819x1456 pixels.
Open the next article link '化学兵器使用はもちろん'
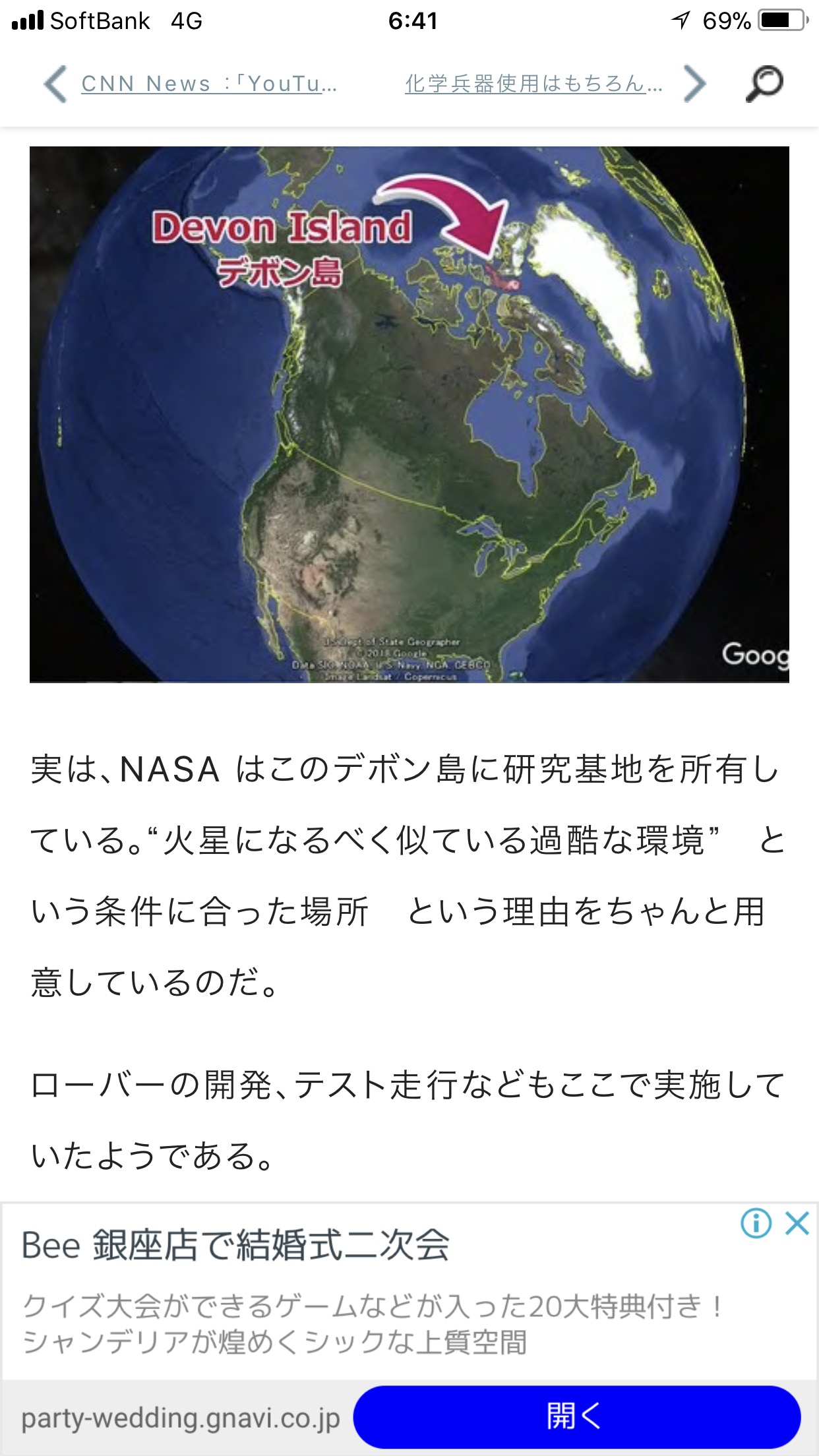point(534,84)
